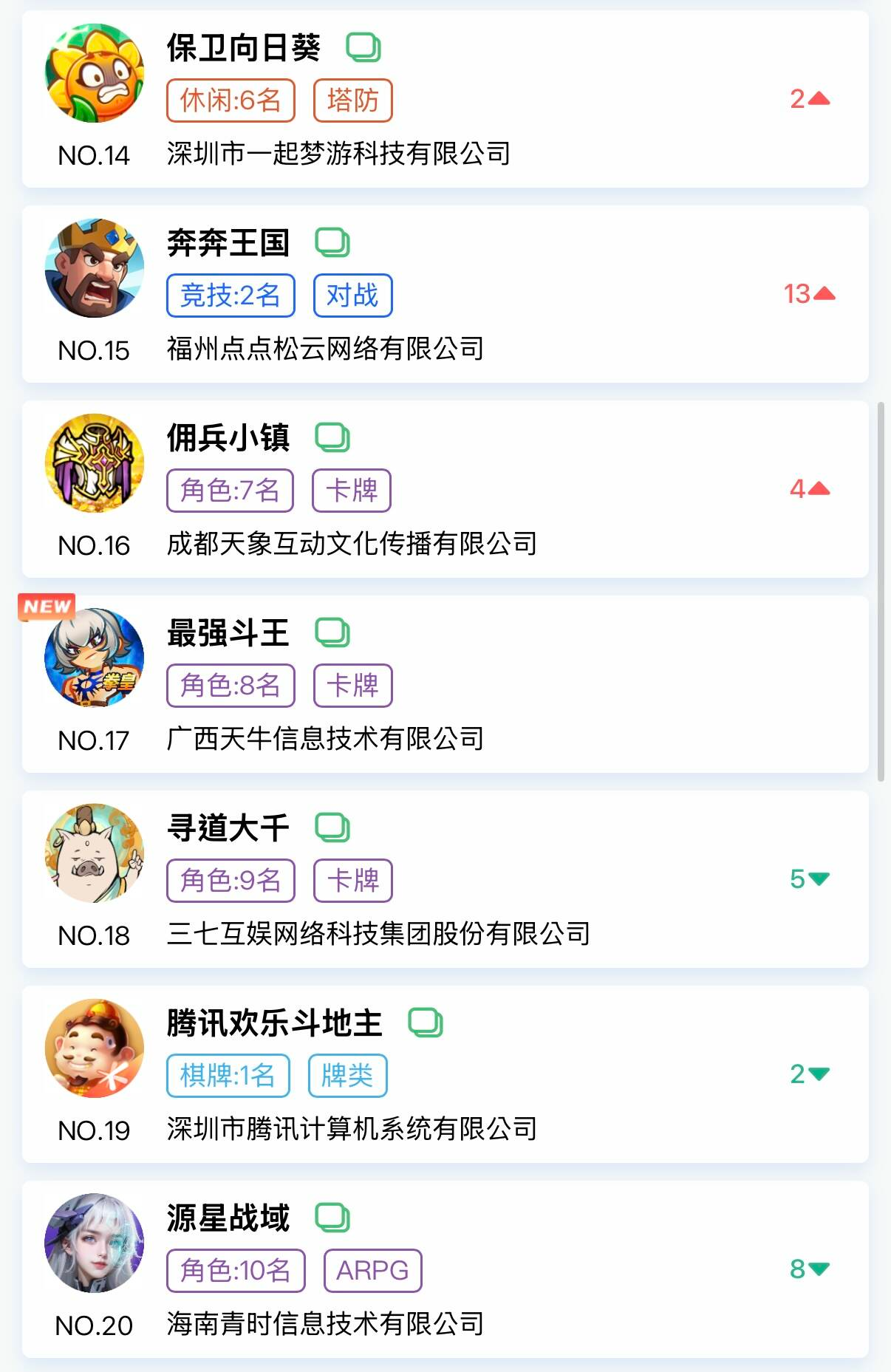This screenshot has height=1372, width=891.
Task: Tap the copy icon beside 最强斗王
Action: pos(332,632)
